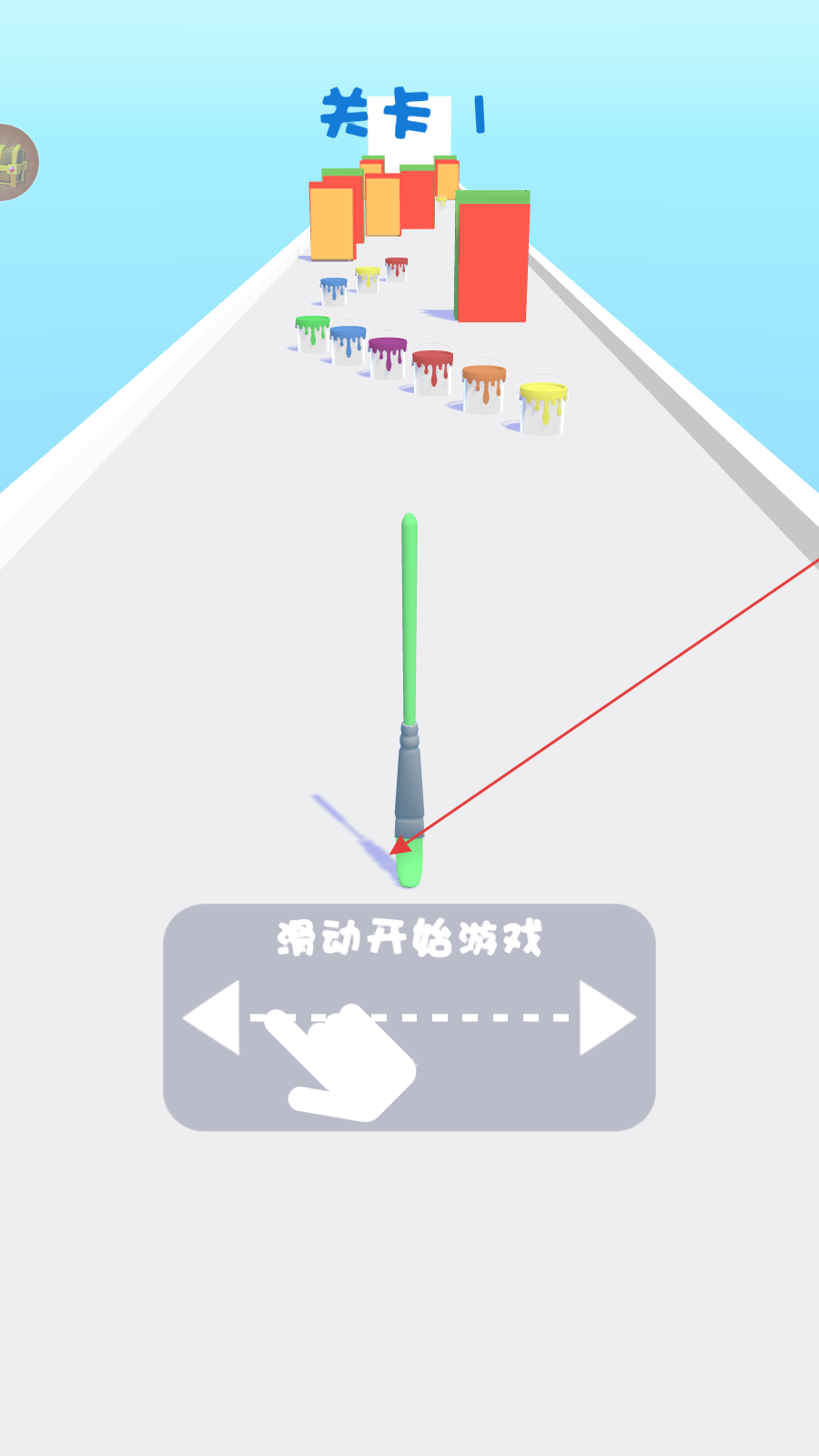Tap the 滑动开始游戏 start panel
The height and width of the screenshot is (1456, 819).
pyautogui.click(x=409, y=1016)
